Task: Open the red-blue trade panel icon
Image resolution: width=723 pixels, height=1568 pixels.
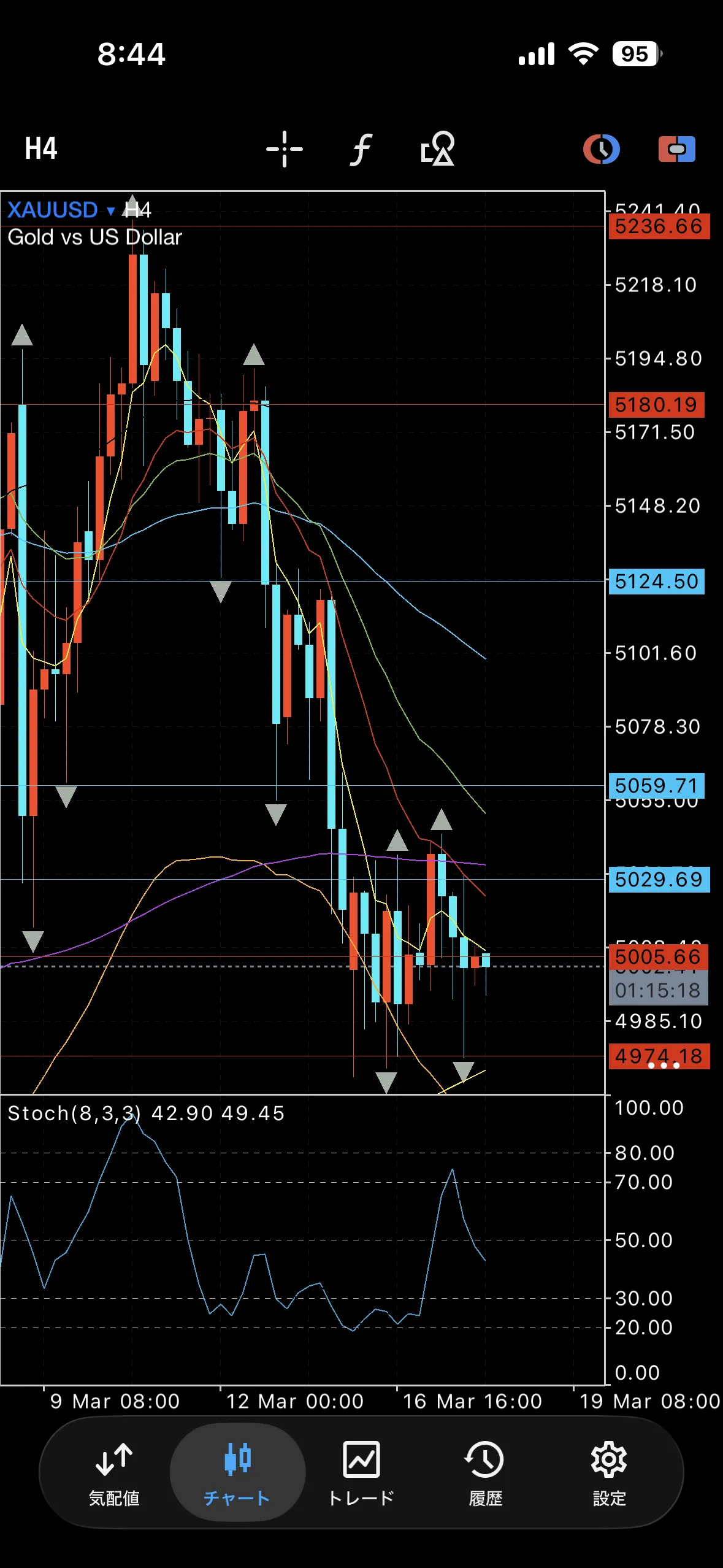Action: 676,148
